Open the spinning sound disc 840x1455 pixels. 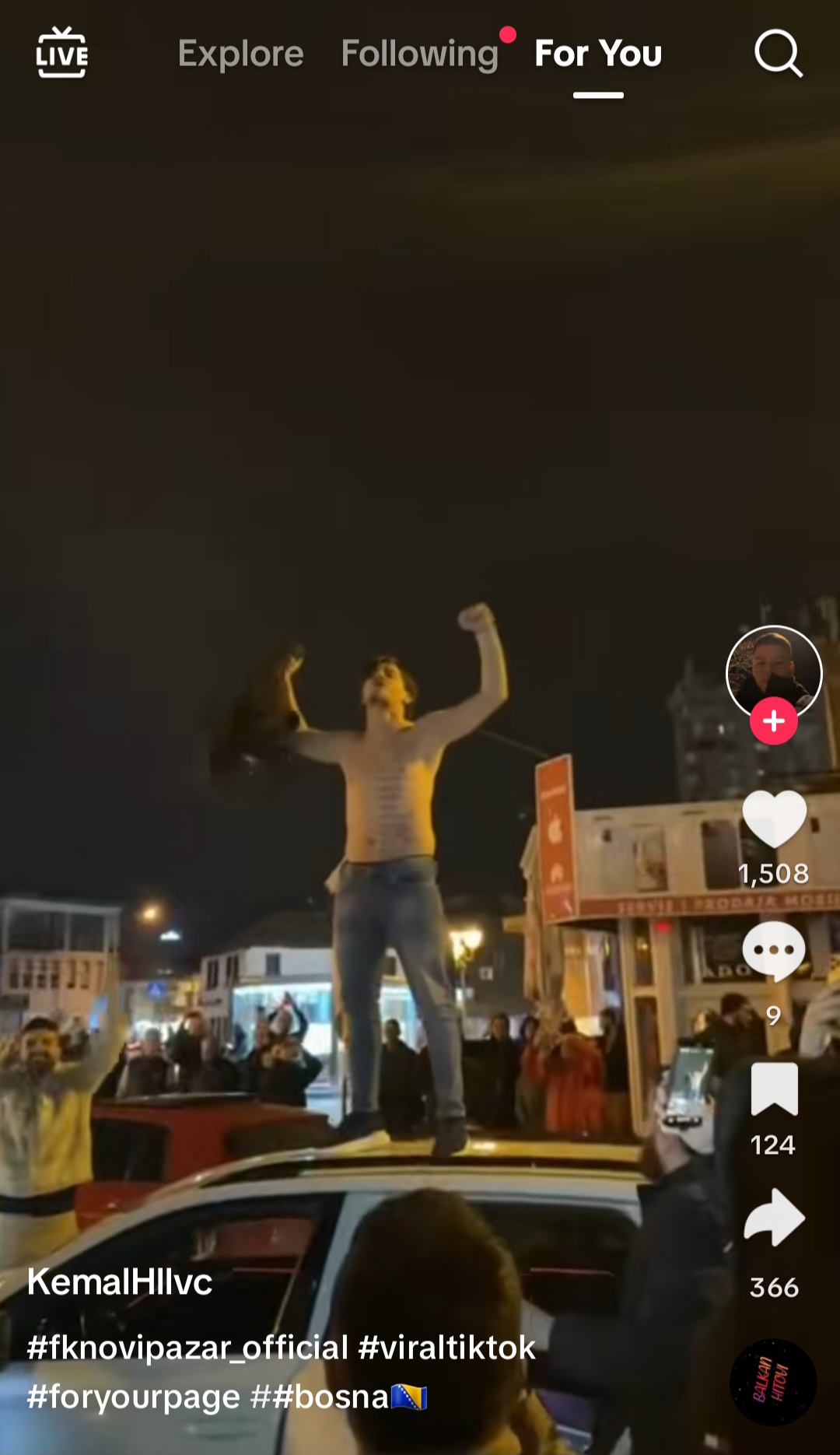773,1383
